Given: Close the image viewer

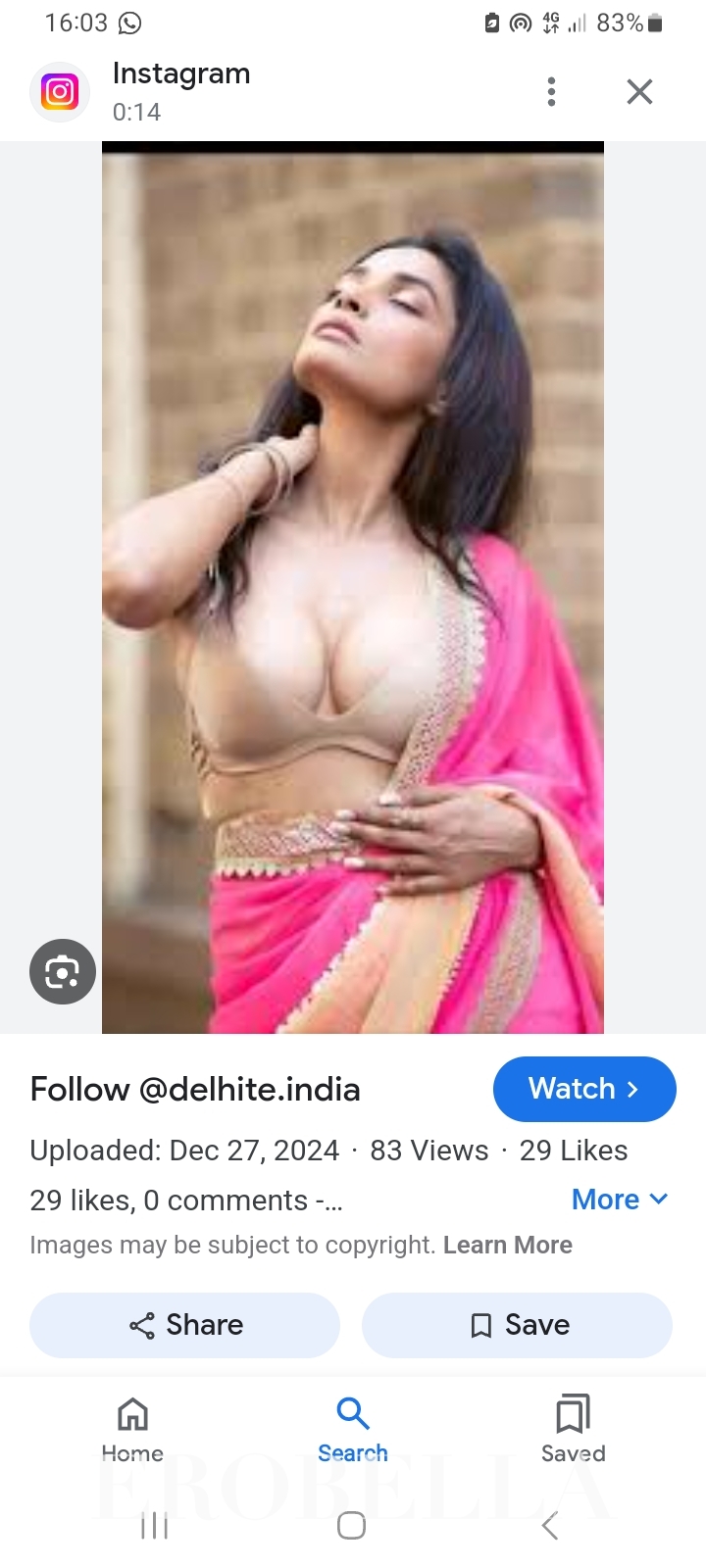Looking at the screenshot, I should click(x=639, y=92).
